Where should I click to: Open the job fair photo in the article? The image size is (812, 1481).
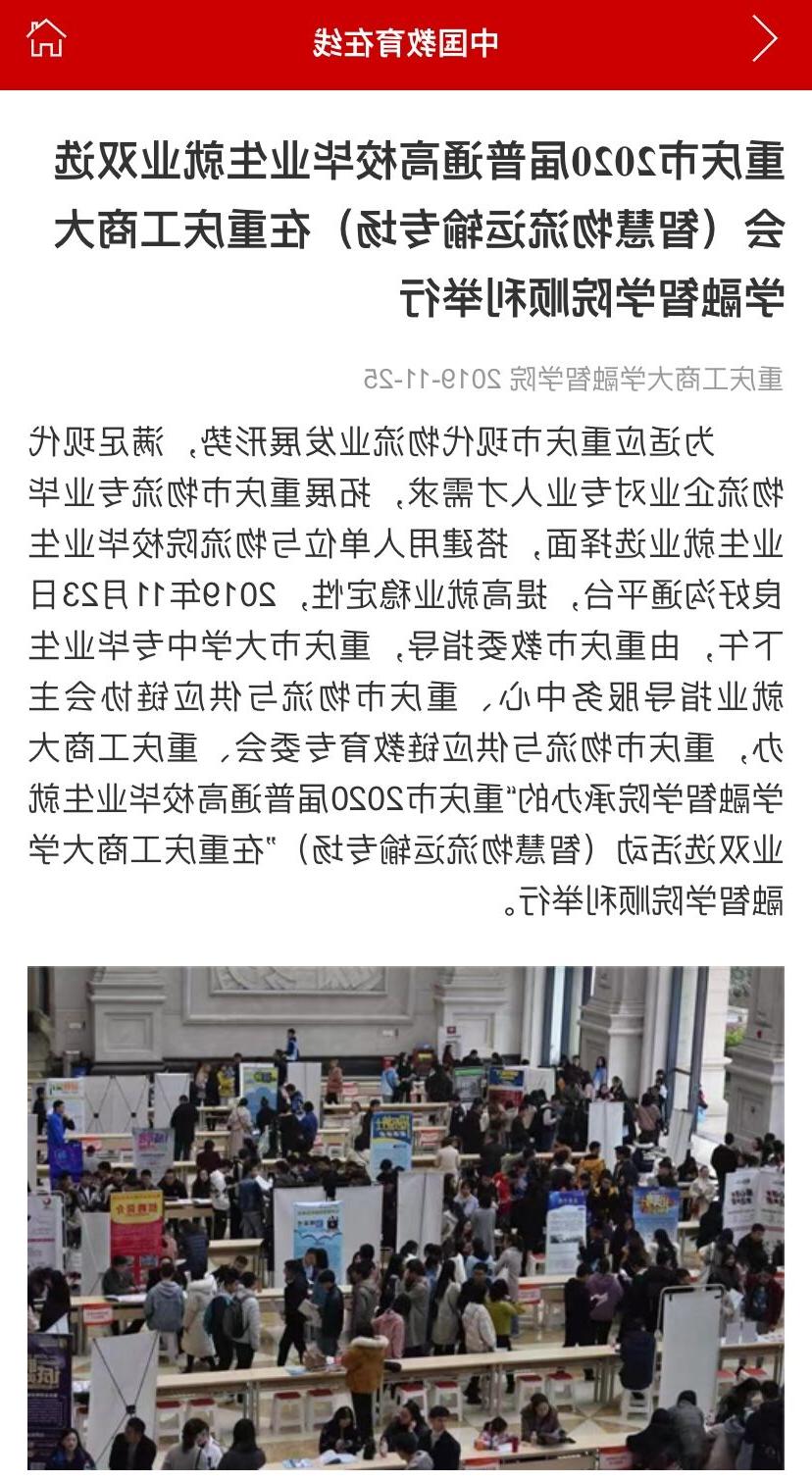(x=406, y=1216)
